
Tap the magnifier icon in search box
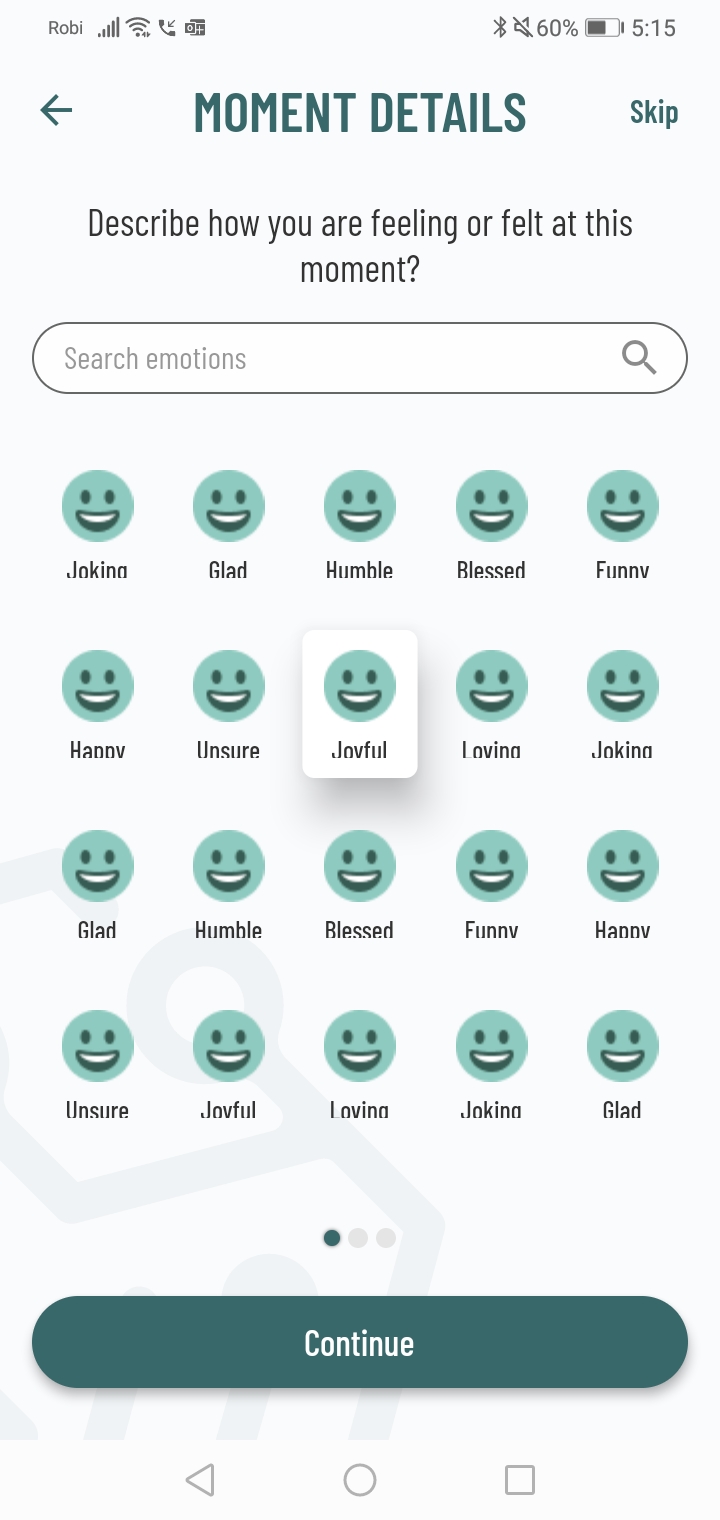coord(639,357)
